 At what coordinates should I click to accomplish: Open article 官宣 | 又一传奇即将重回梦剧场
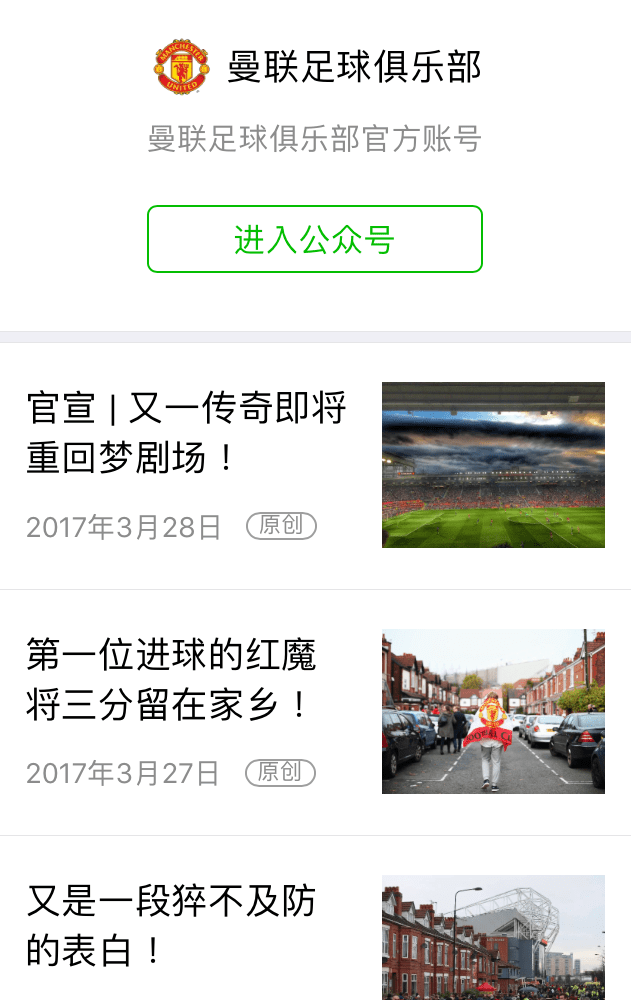pyautogui.click(x=187, y=433)
